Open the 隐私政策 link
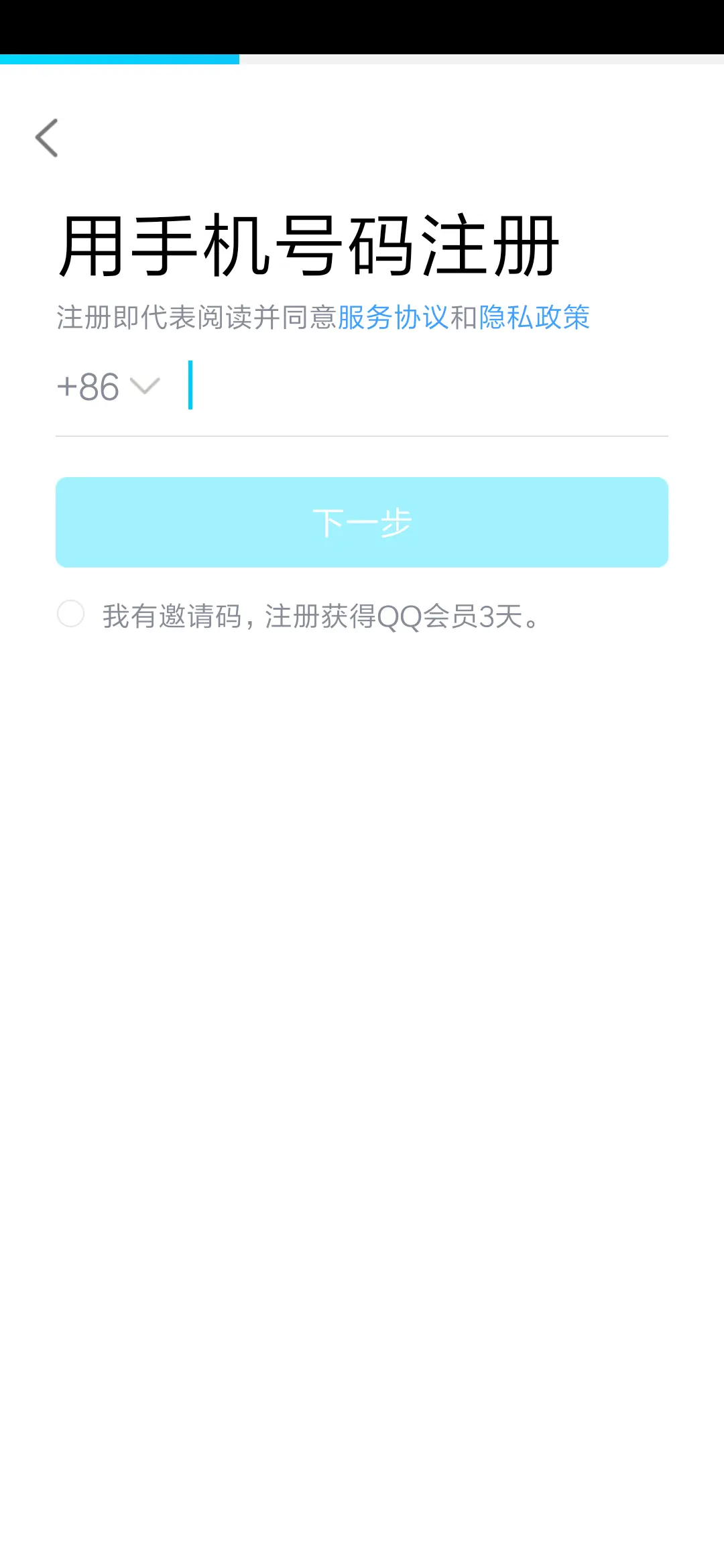This screenshot has height=1568, width=724. pyautogui.click(x=534, y=318)
